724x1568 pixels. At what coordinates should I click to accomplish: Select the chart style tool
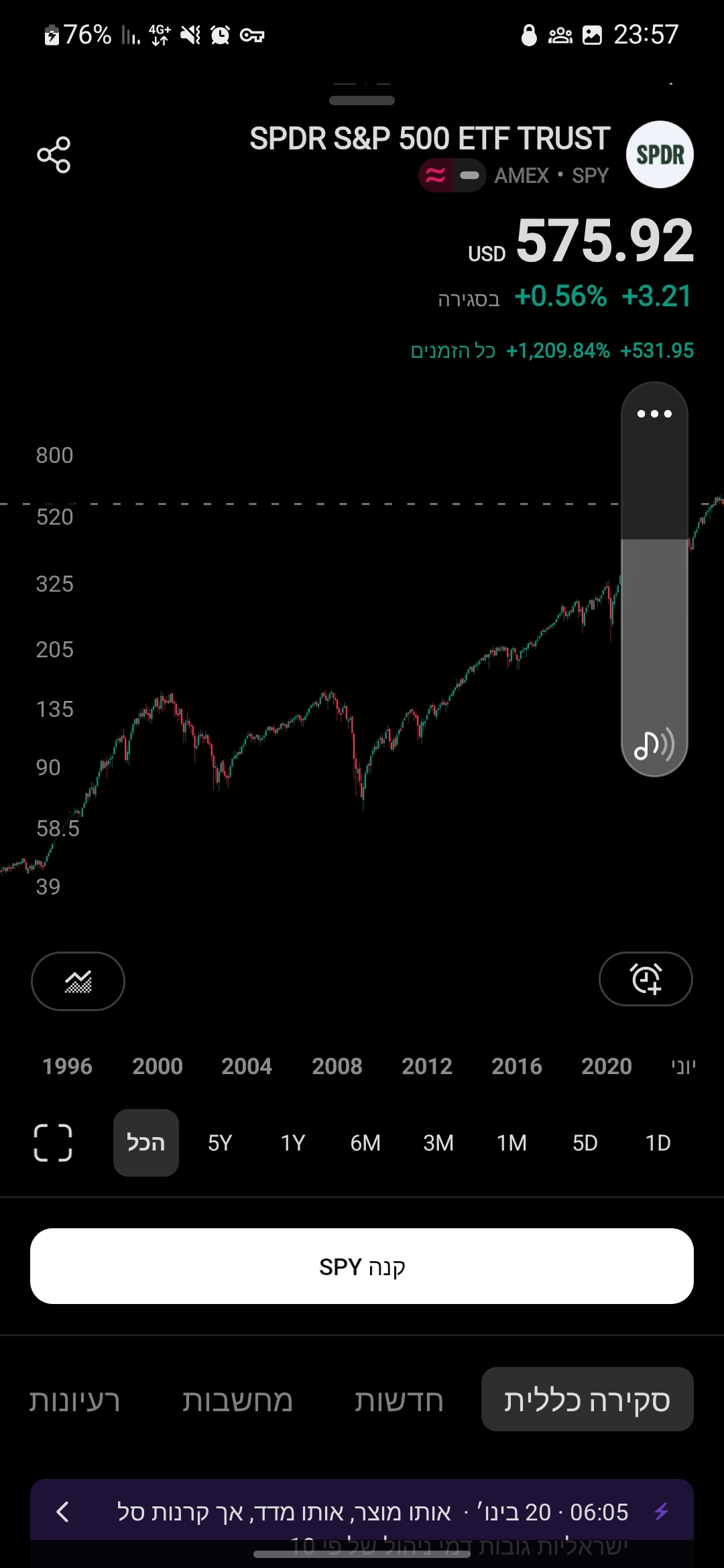coord(78,981)
